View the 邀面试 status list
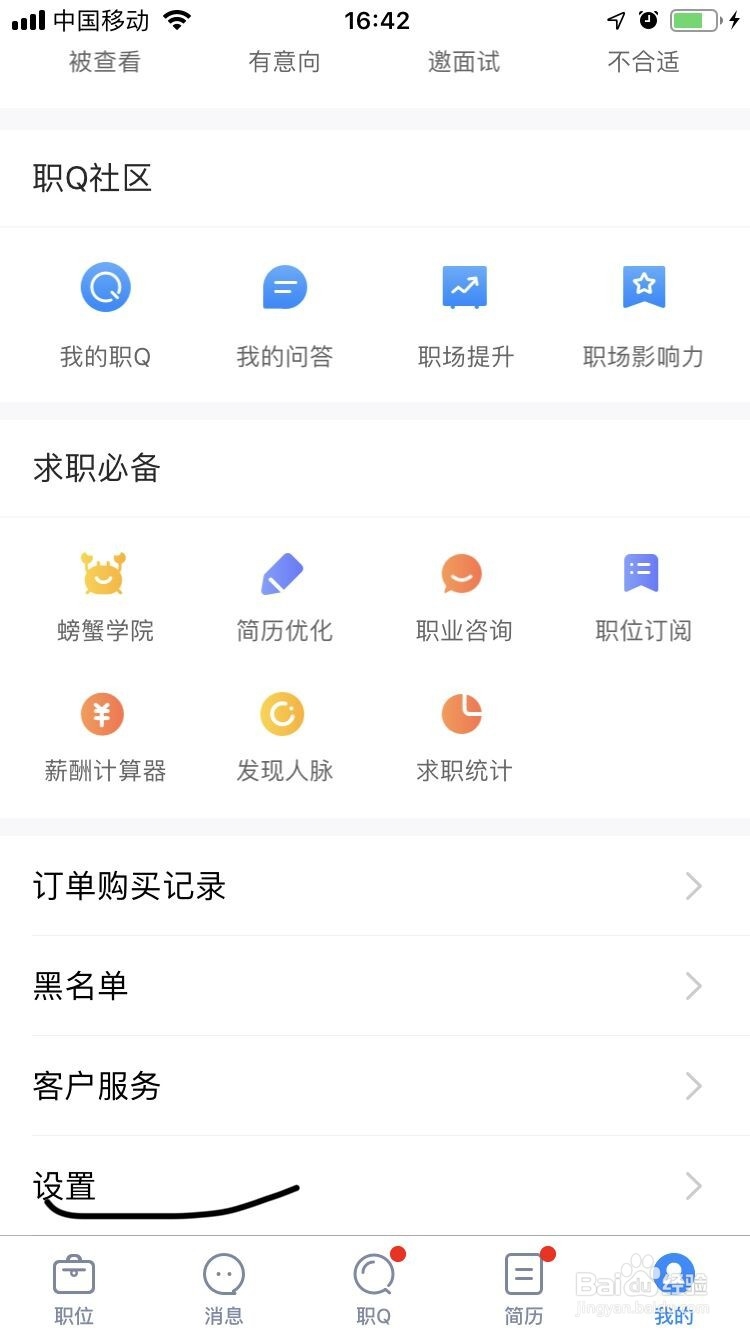Image resolution: width=750 pixels, height=1334 pixels. click(x=464, y=62)
